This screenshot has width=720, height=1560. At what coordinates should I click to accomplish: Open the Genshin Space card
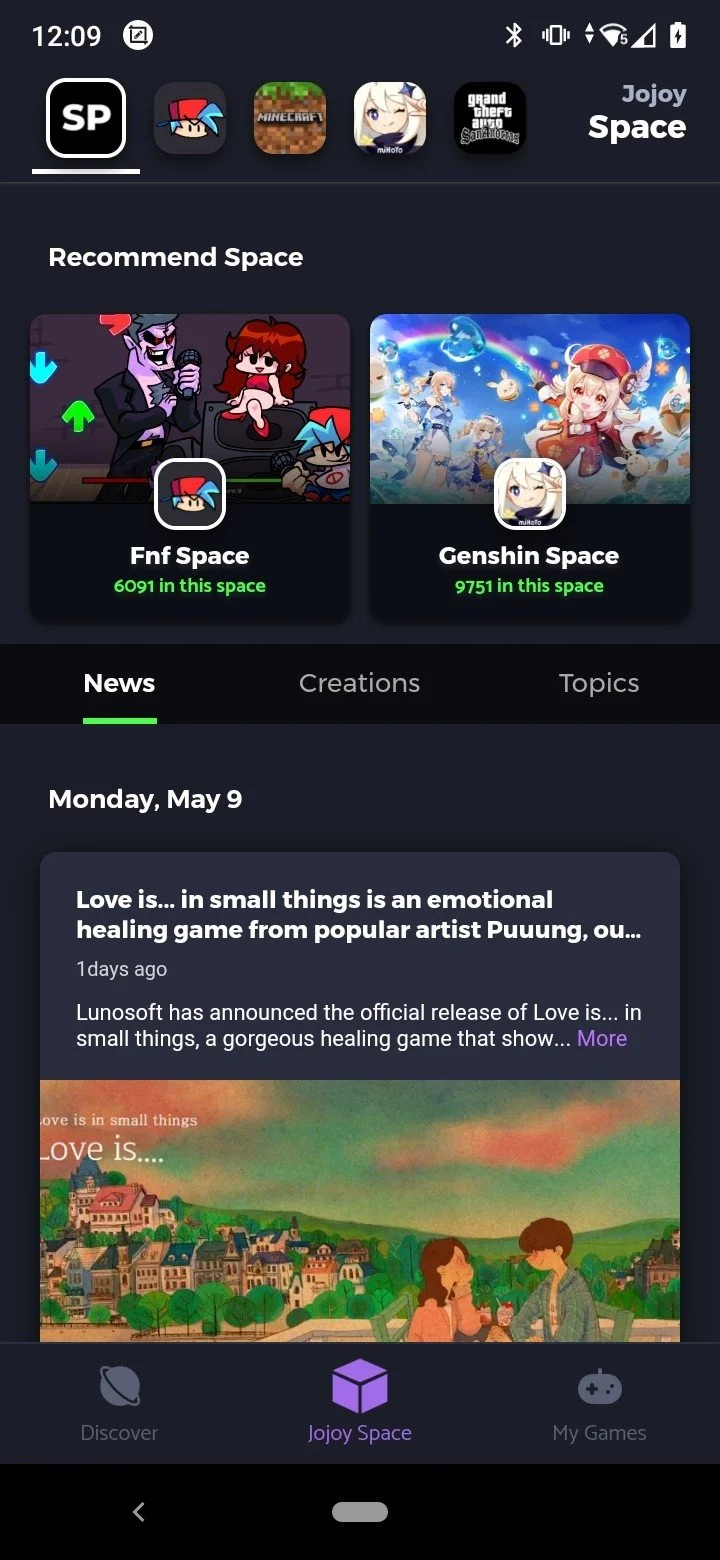pyautogui.click(x=530, y=468)
